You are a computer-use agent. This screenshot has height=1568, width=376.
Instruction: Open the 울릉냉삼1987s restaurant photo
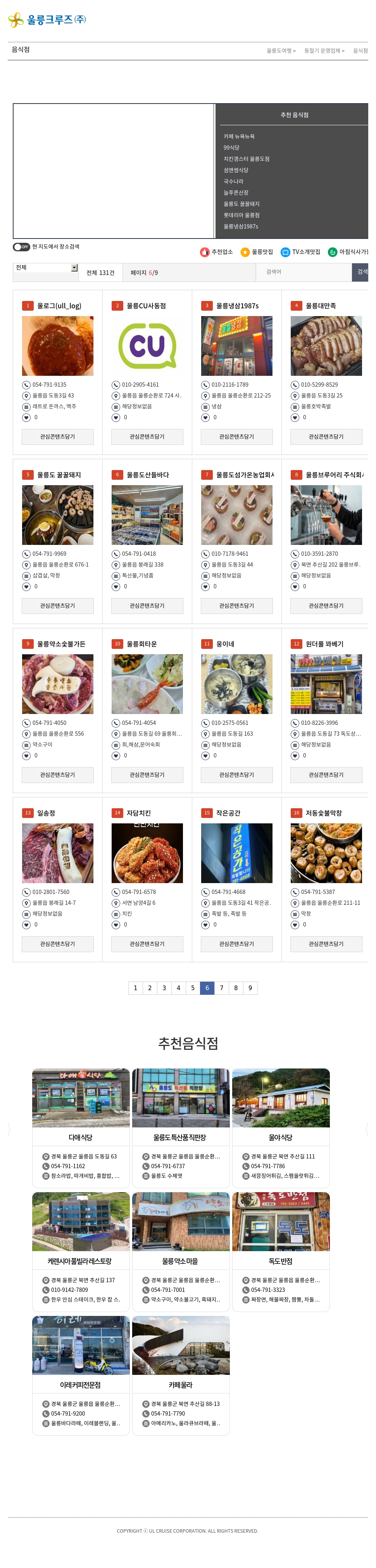pyautogui.click(x=237, y=346)
